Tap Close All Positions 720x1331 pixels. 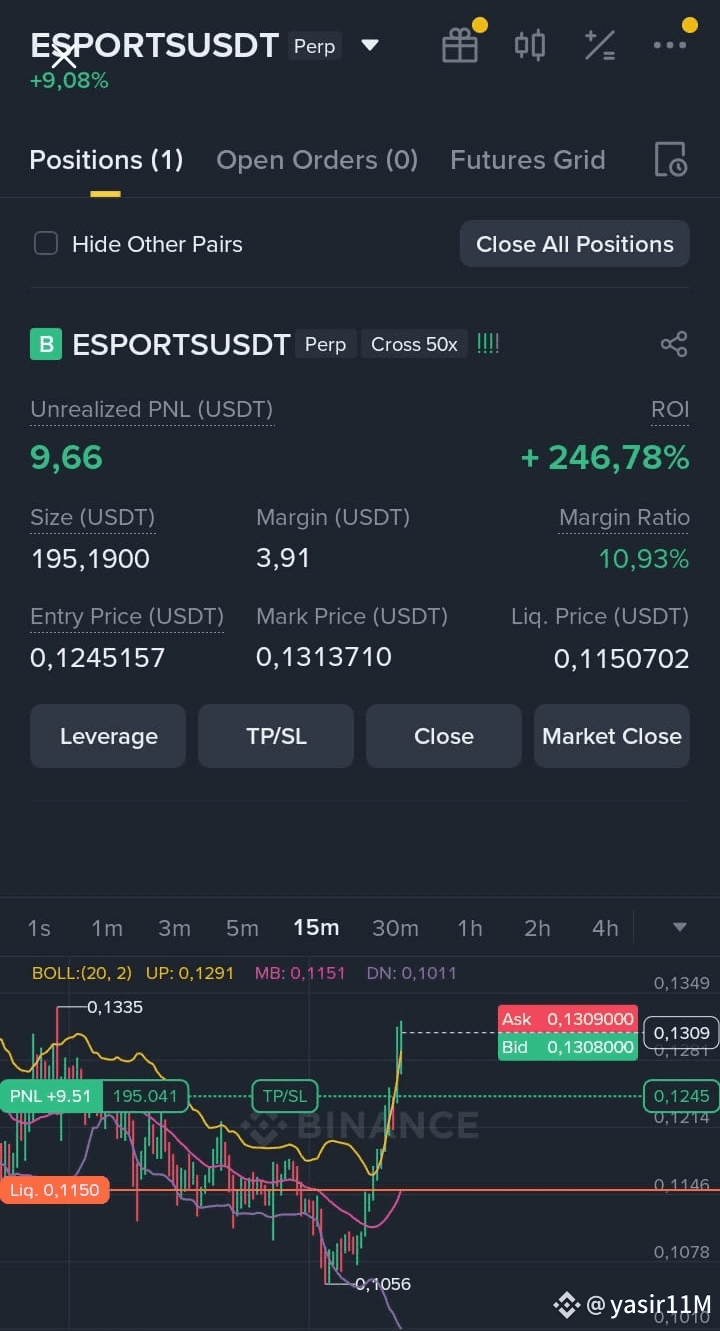click(575, 244)
